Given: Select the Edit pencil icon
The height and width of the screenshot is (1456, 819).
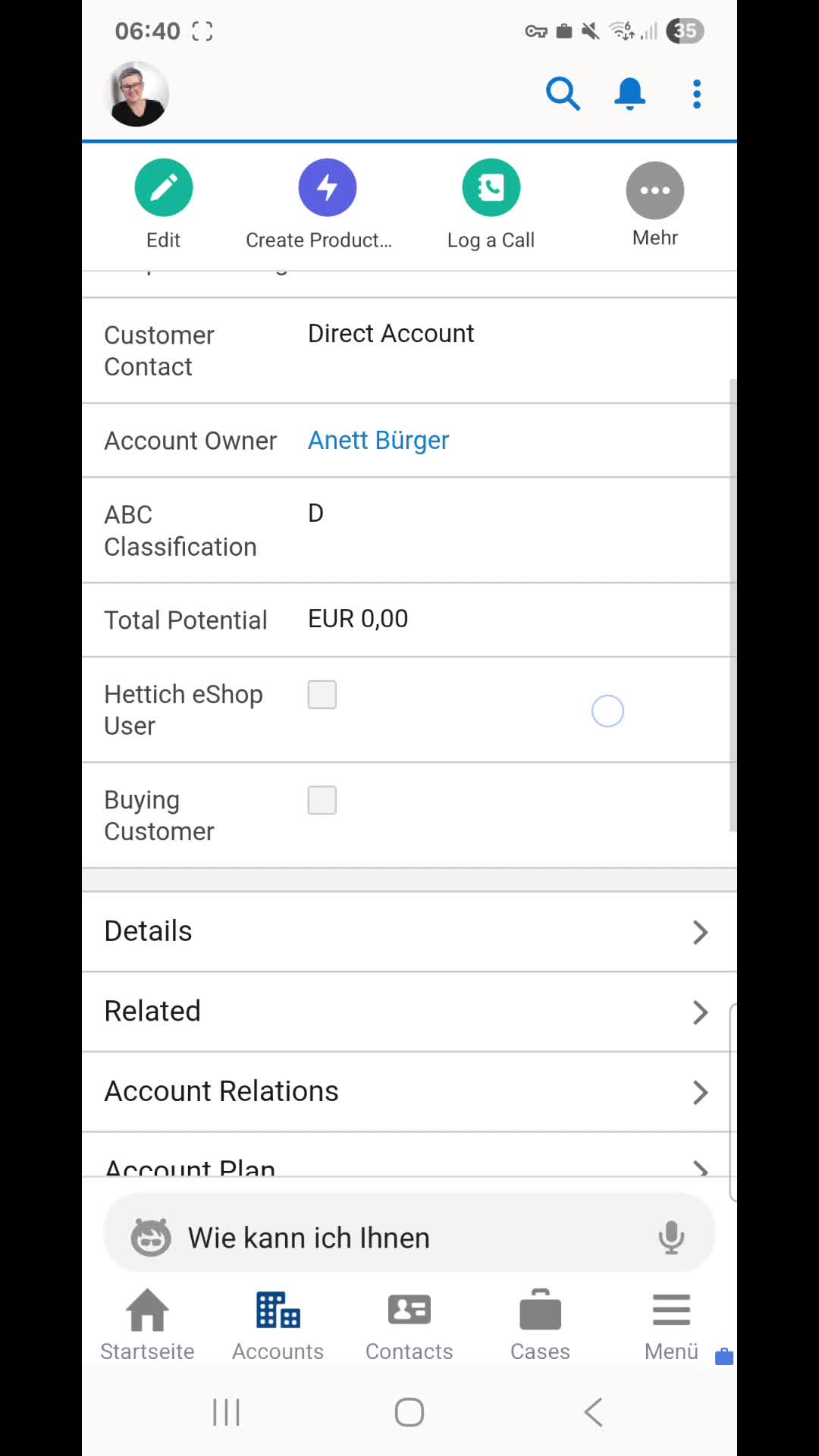Looking at the screenshot, I should point(163,187).
